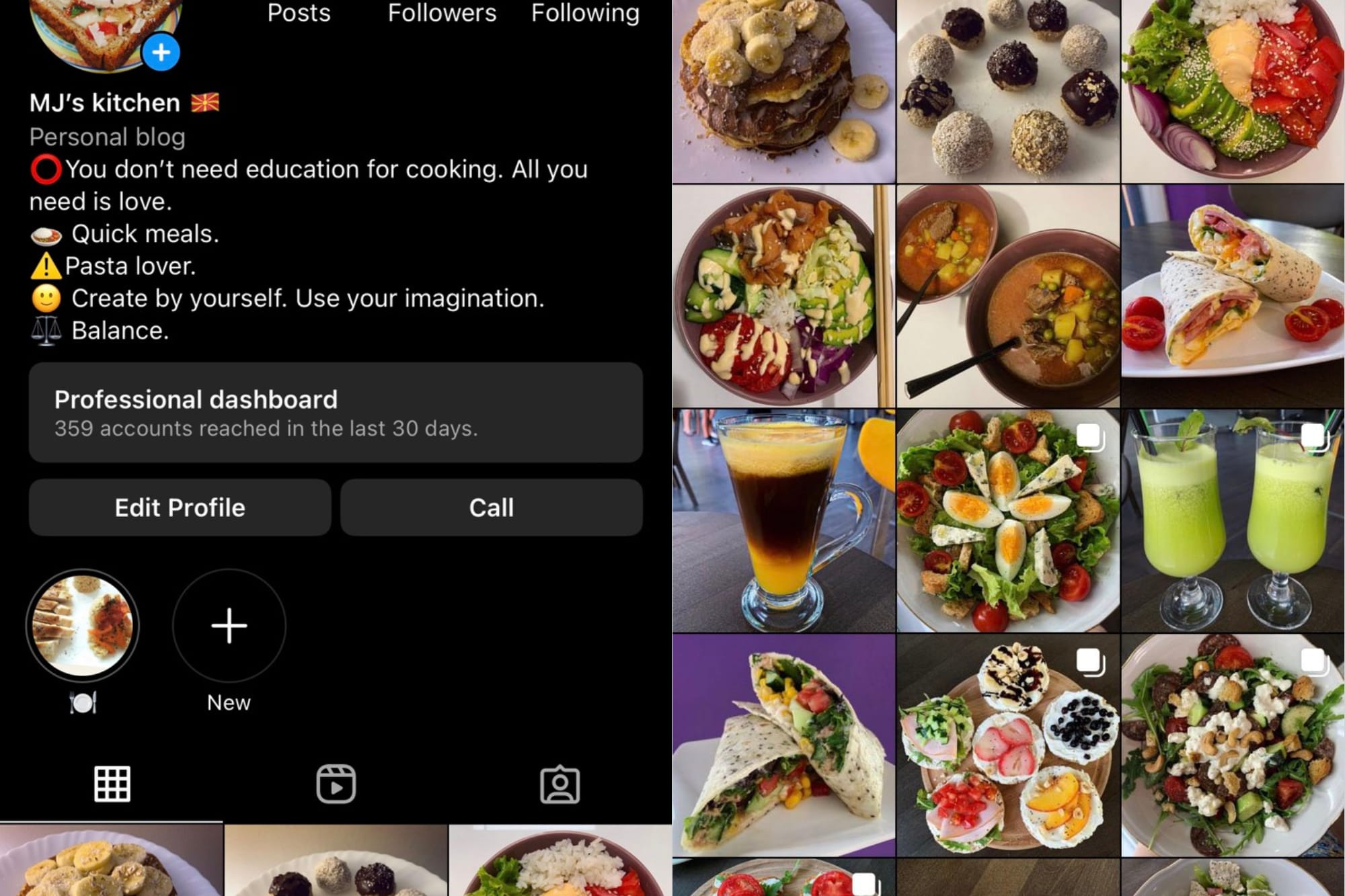The image size is (1345, 896).
Task: Open the egg and tomato salad post
Action: coord(1007,521)
